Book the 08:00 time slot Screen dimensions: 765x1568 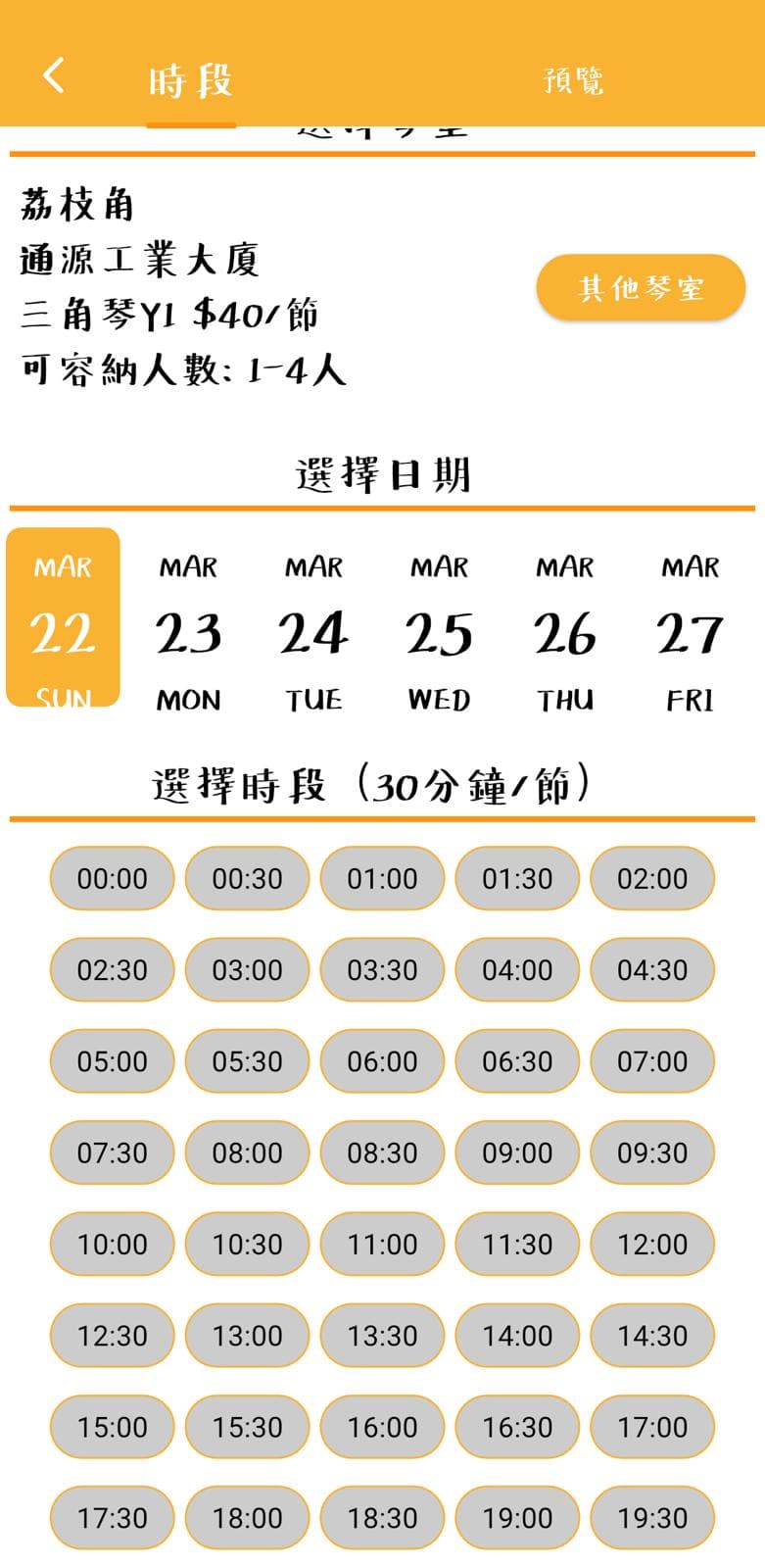point(247,1152)
